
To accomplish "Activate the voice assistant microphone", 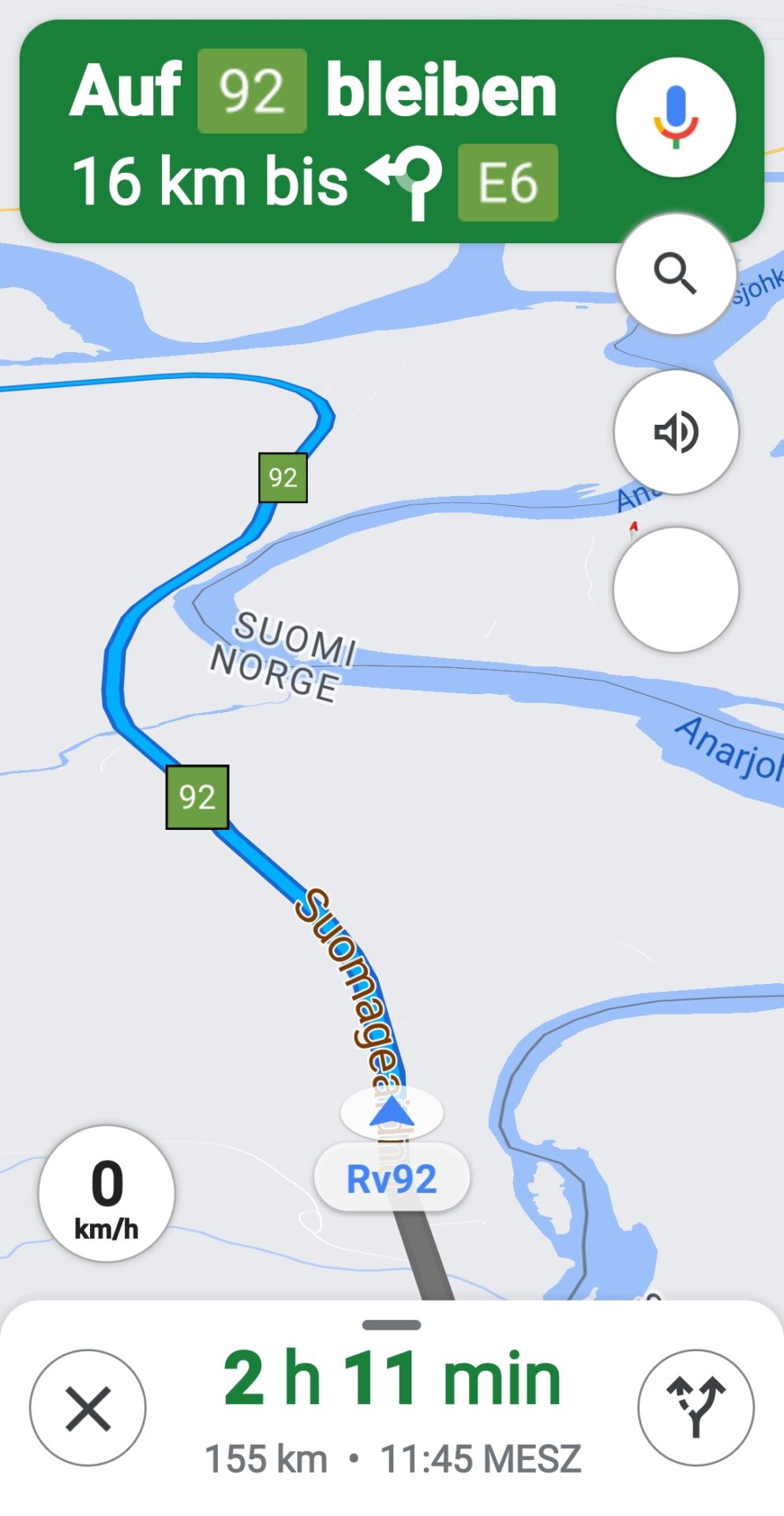I will [676, 118].
